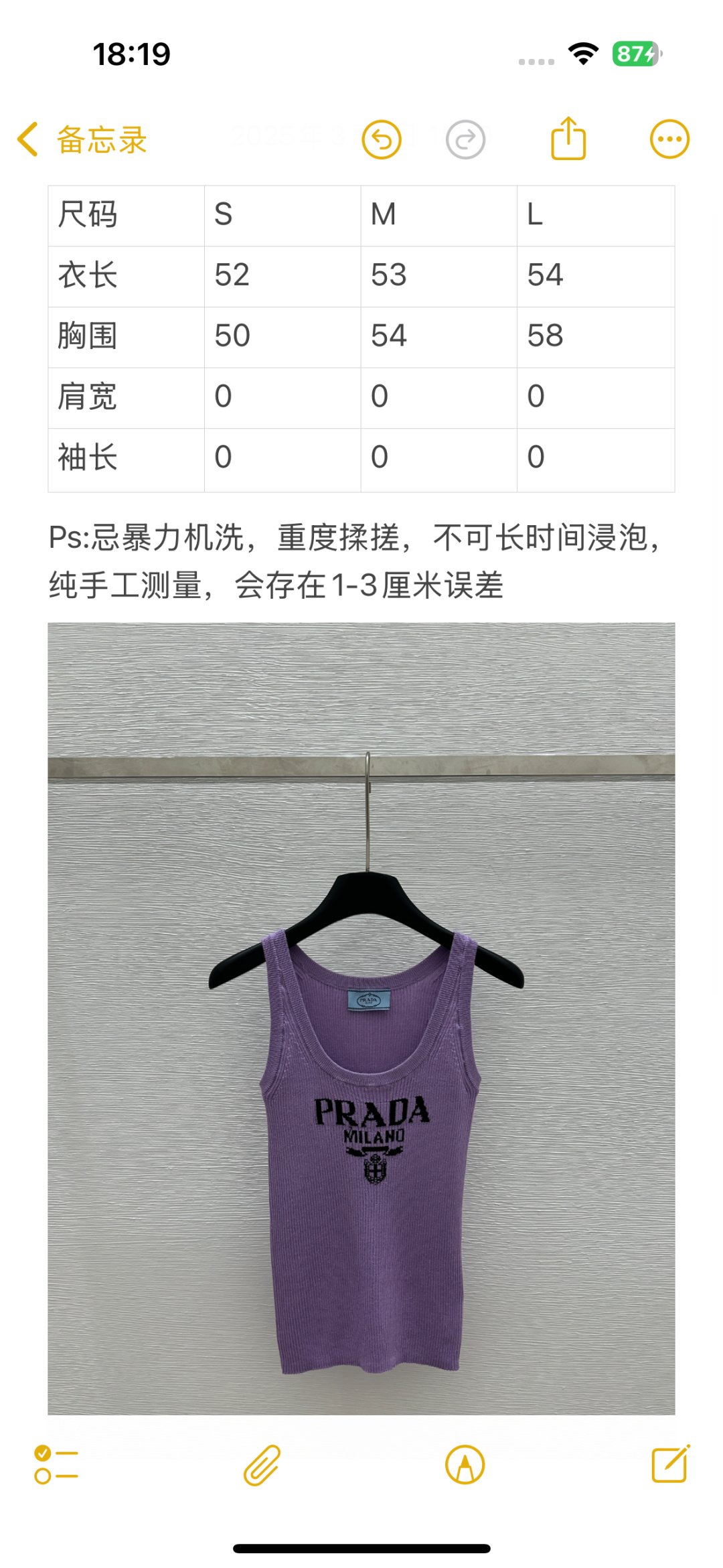Share this note
Image resolution: width=723 pixels, height=1568 pixels.
tap(568, 139)
